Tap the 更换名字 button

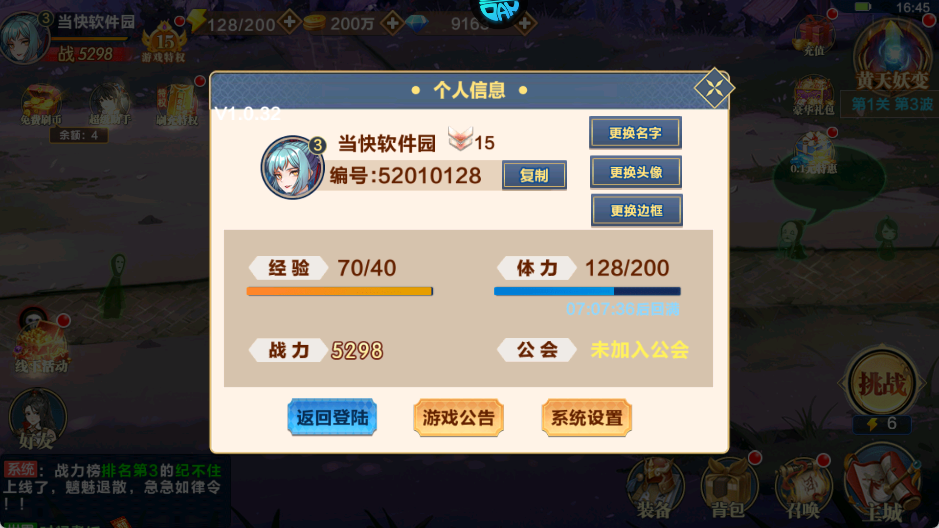[x=635, y=133]
